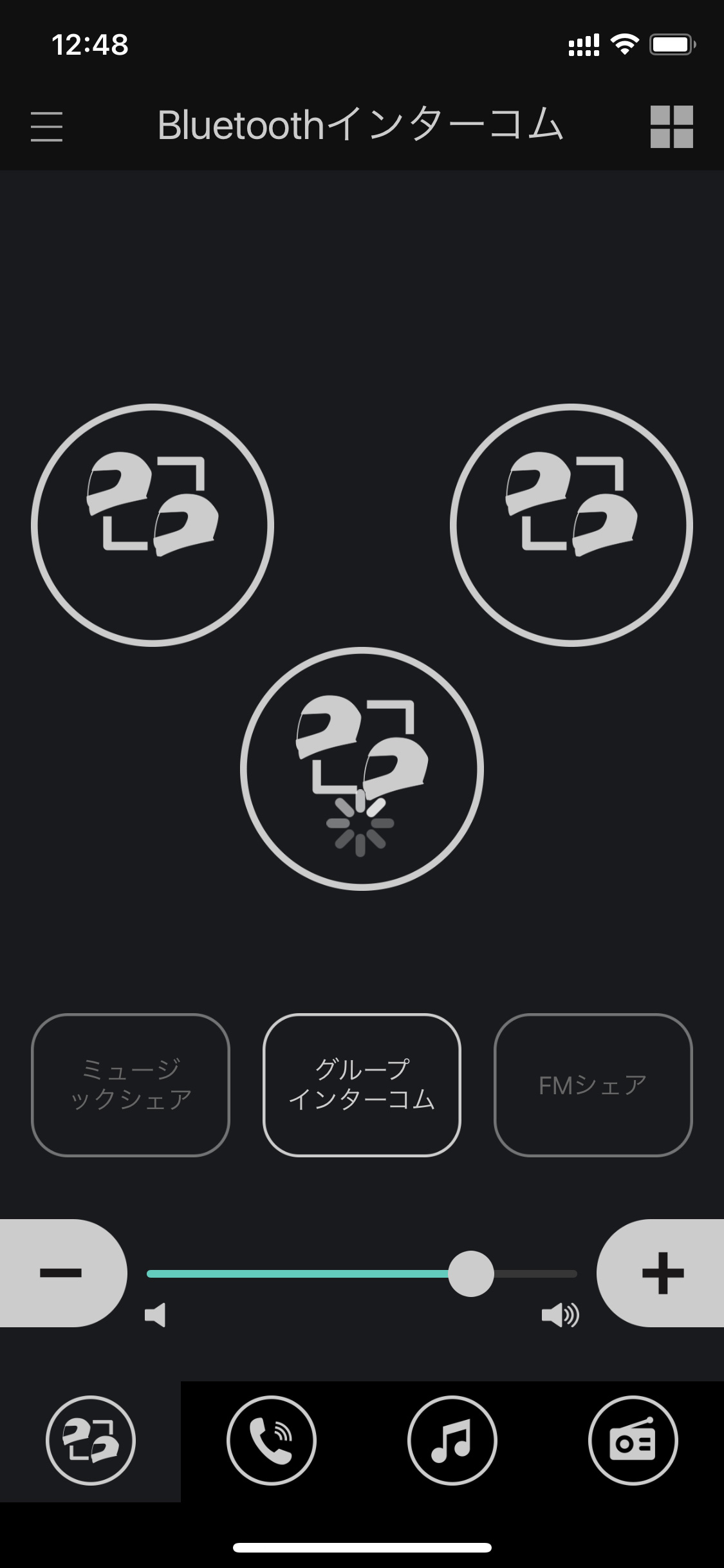724x1568 pixels.
Task: Select ミュージックシェア button
Action: pos(131,1085)
